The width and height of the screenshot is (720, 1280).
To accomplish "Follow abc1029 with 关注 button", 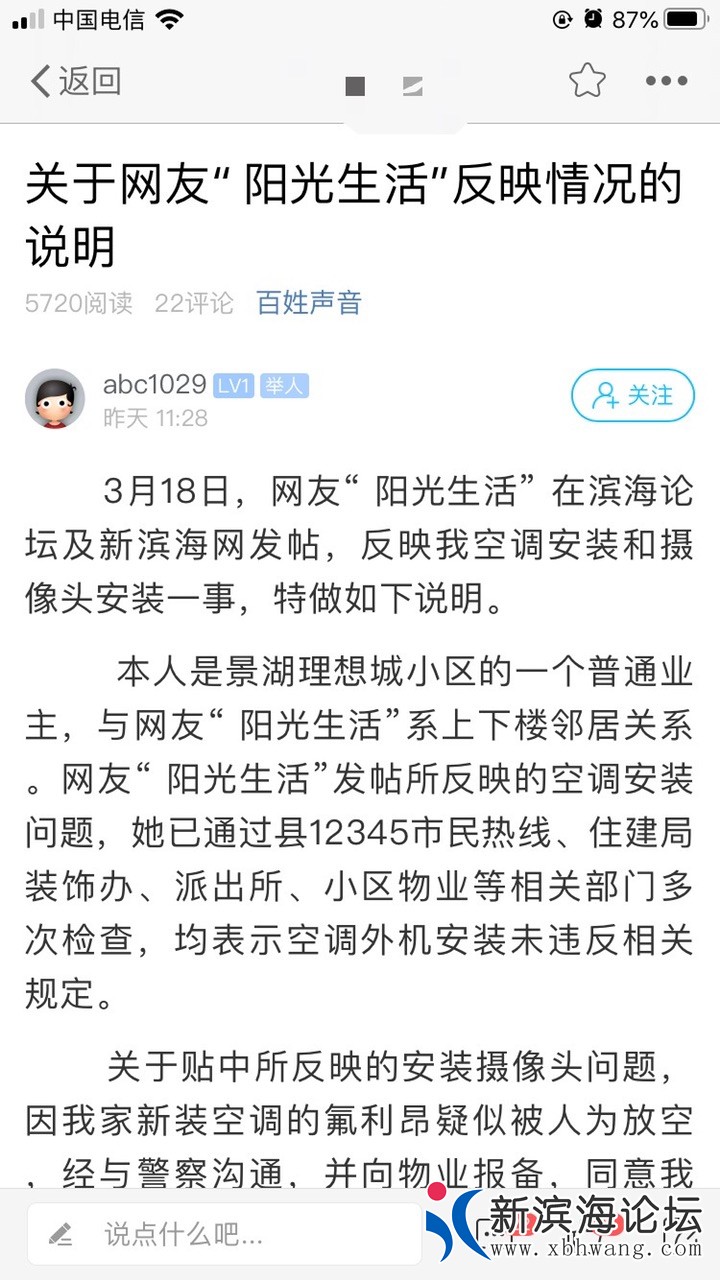I will click(x=633, y=396).
